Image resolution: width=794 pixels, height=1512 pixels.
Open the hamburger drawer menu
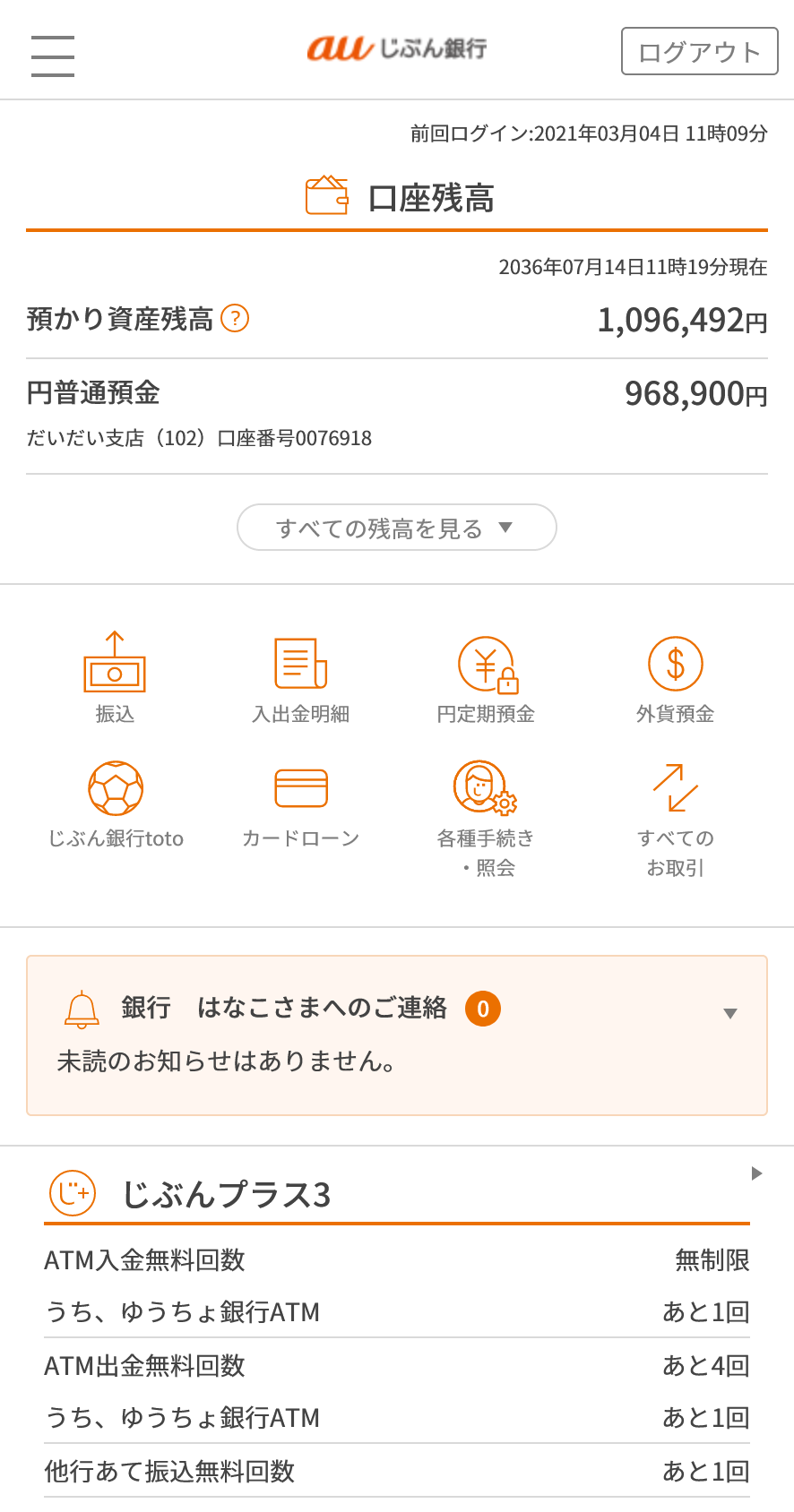(53, 56)
